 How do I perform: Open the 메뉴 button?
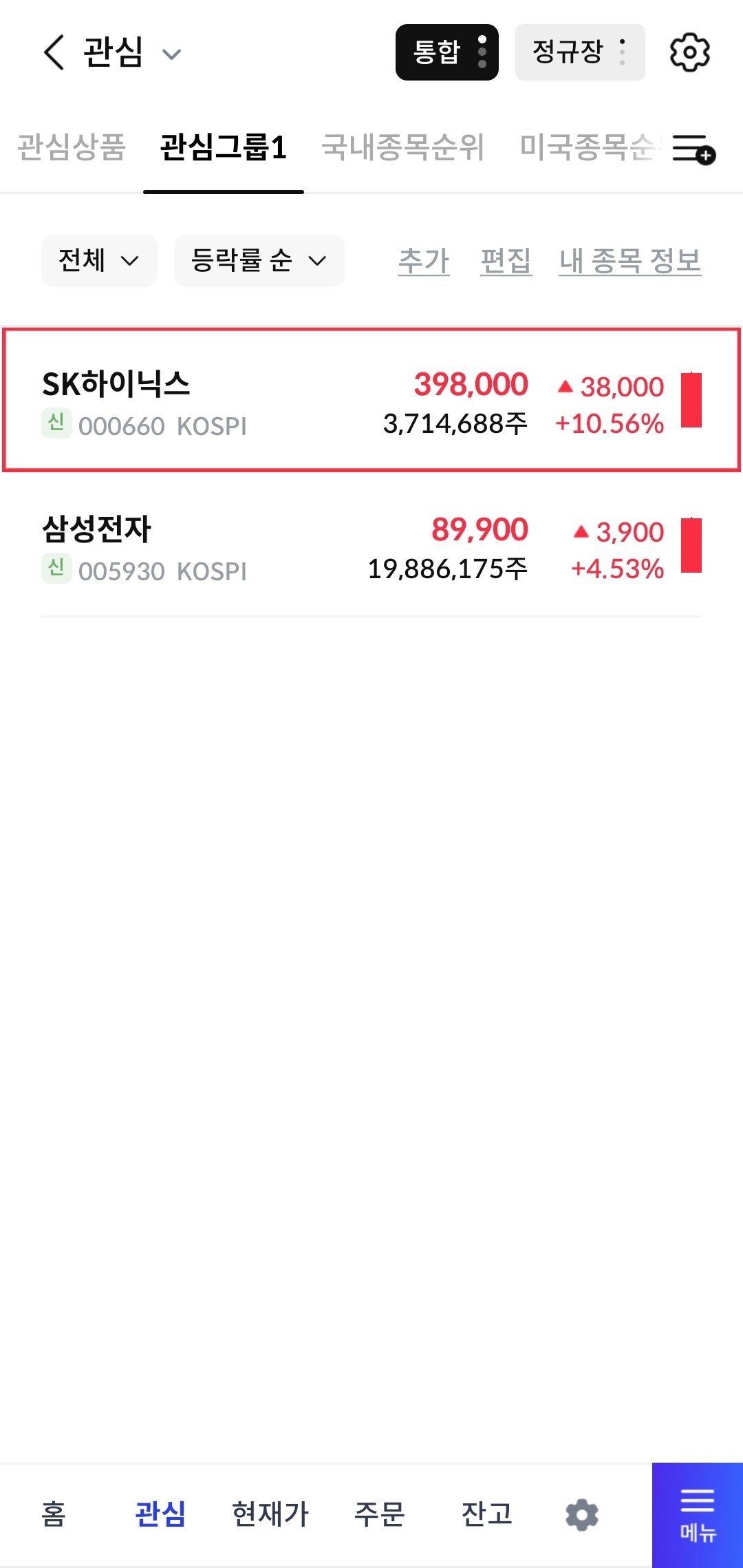[x=698, y=1514]
